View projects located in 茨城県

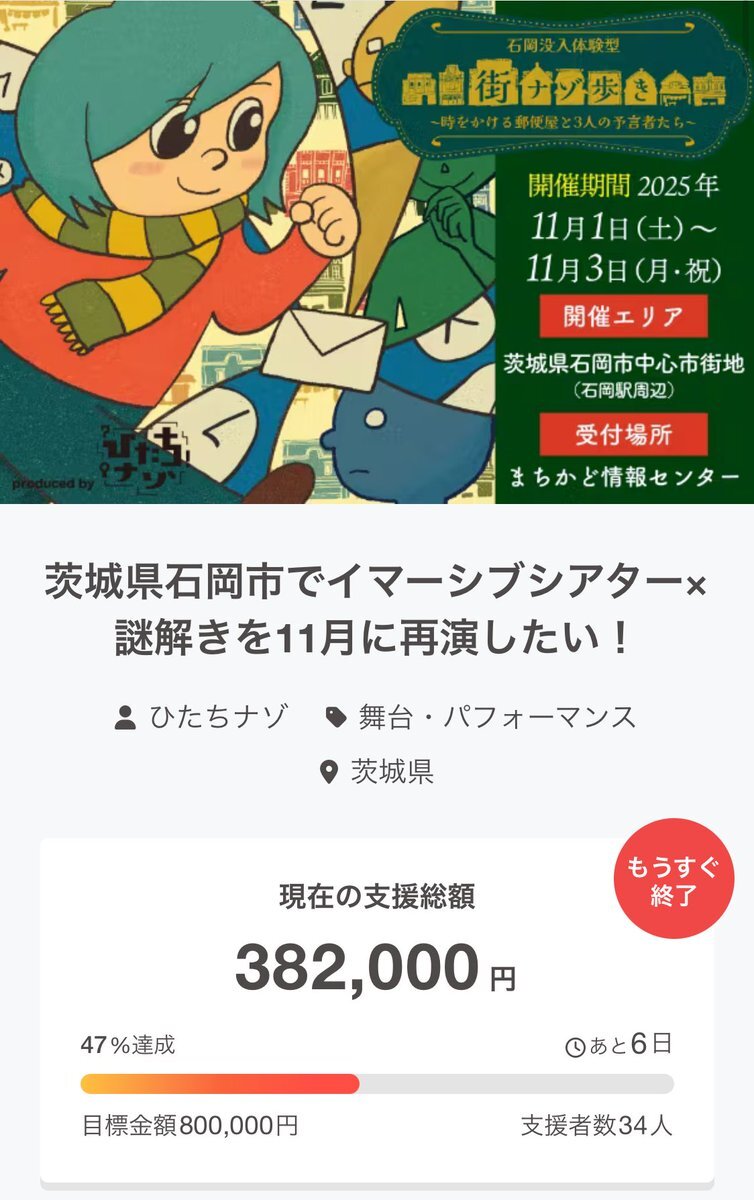click(x=391, y=771)
